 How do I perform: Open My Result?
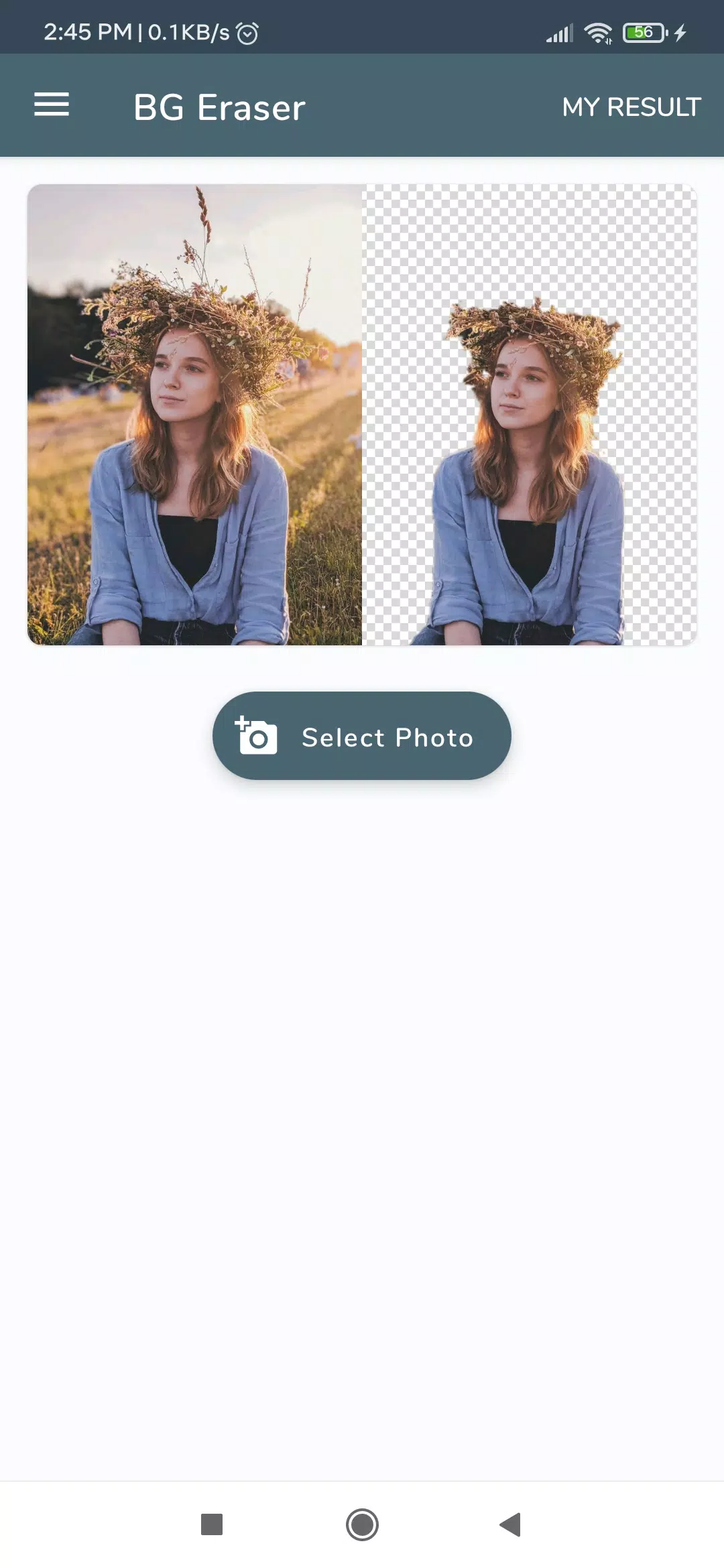coord(631,107)
